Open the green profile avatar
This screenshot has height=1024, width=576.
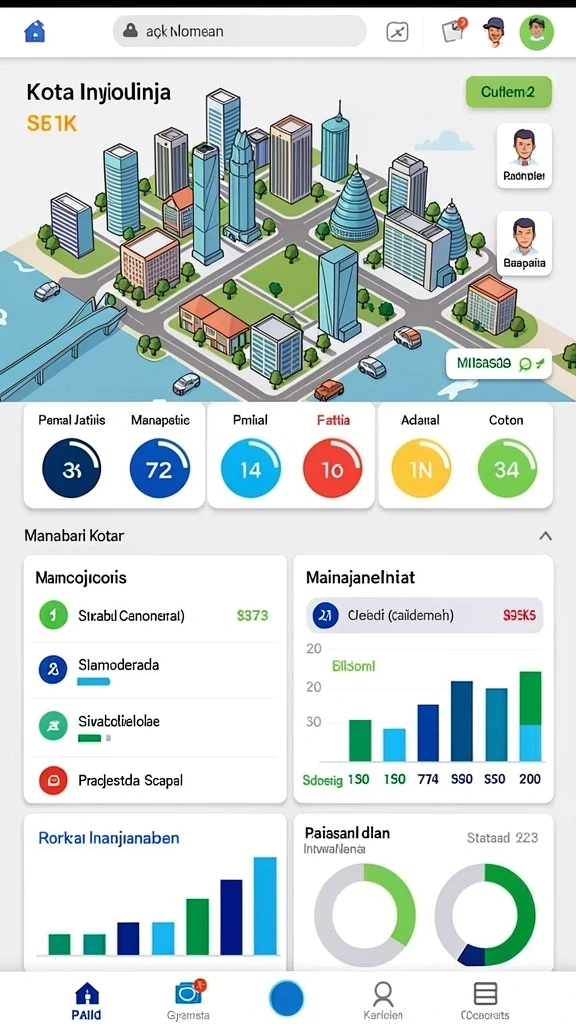pos(536,31)
